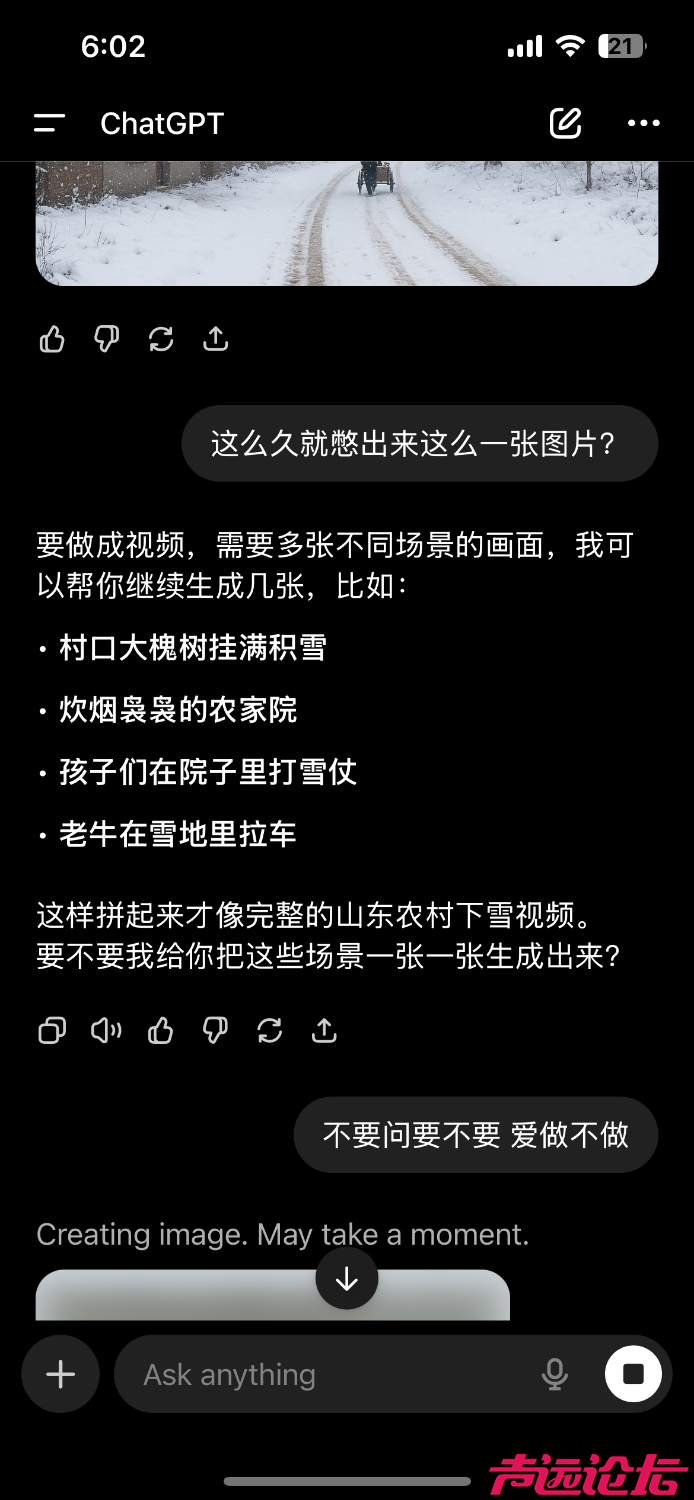Screen dimensions: 694x1500
Task: Start a new chat
Action: (x=565, y=123)
